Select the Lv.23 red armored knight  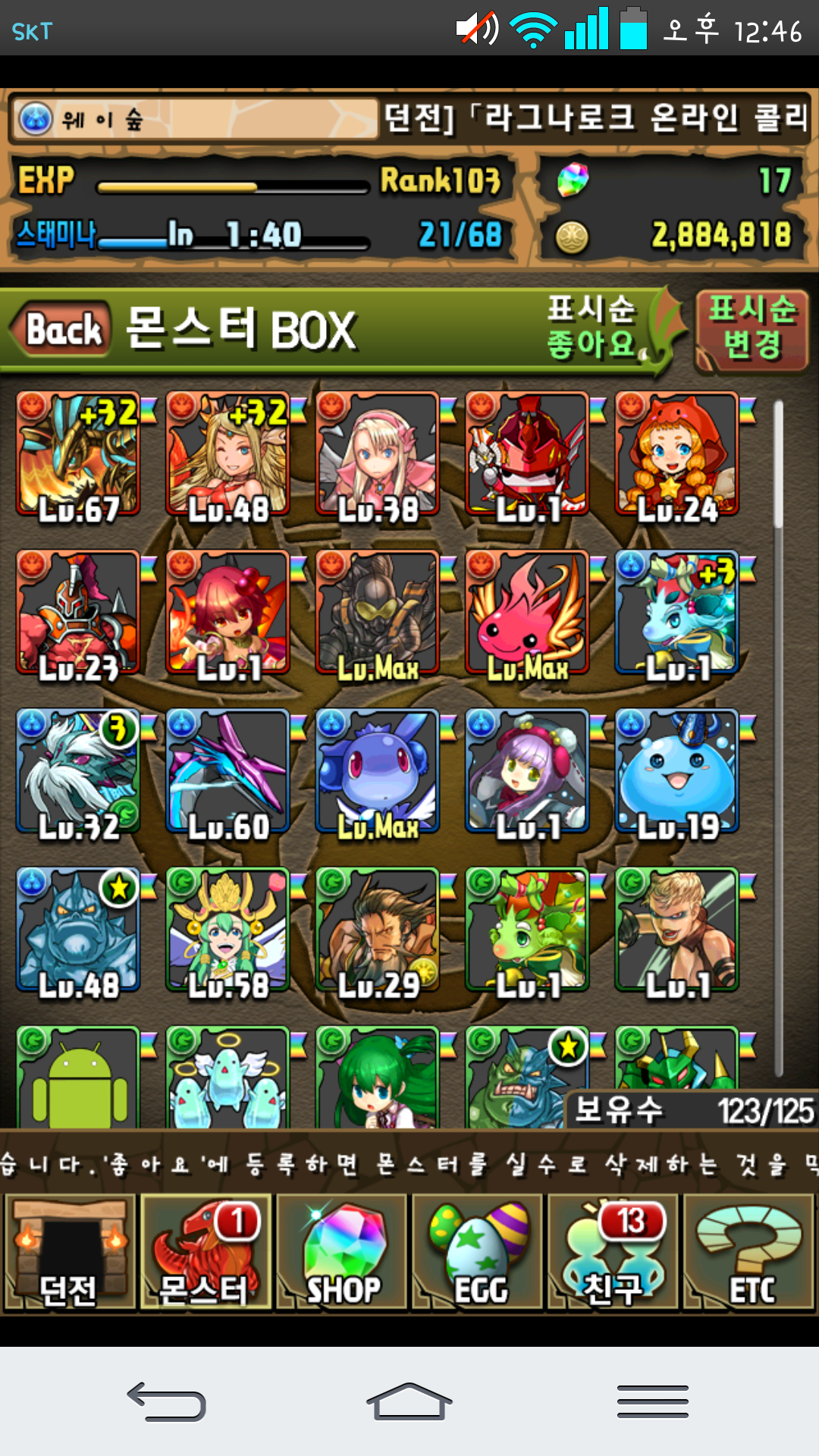click(78, 613)
